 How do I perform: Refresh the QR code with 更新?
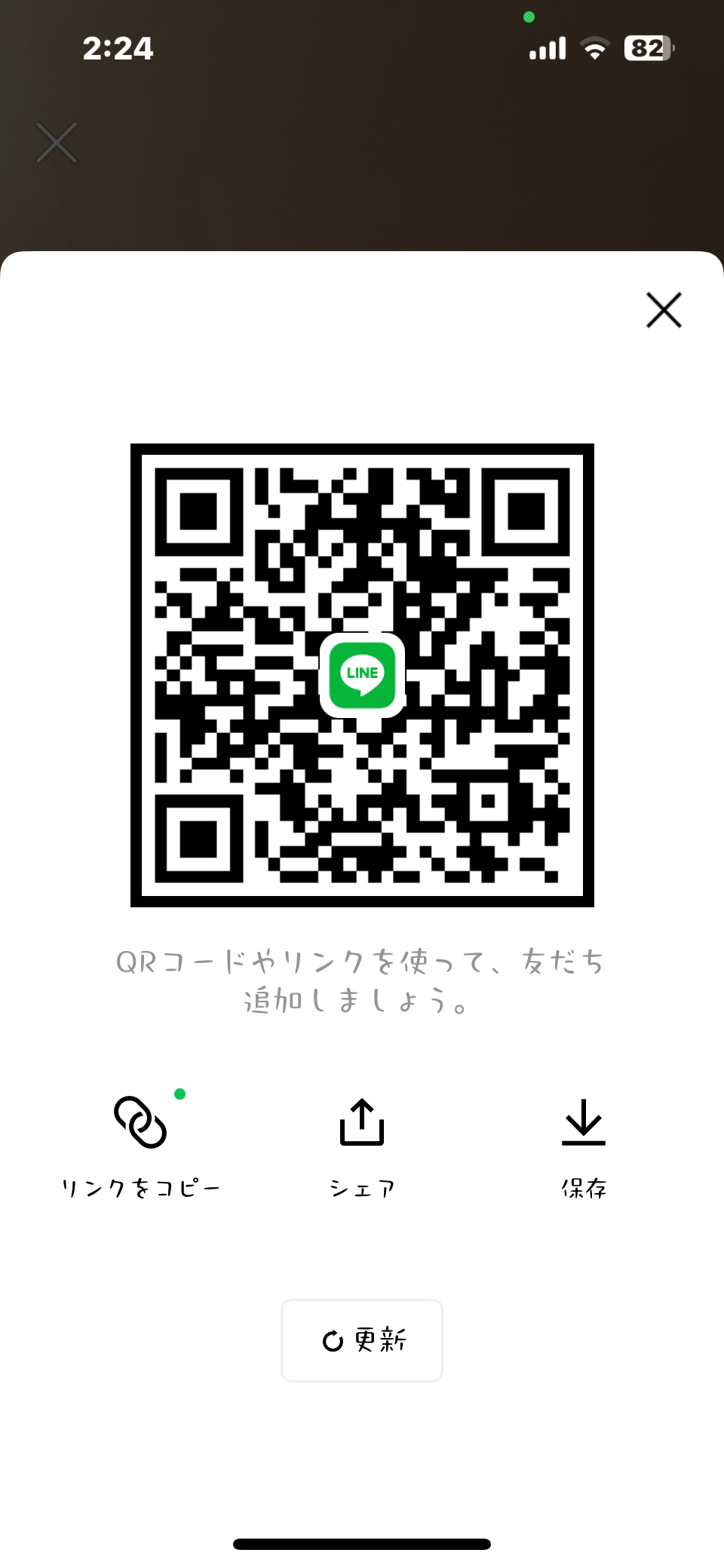362,1340
